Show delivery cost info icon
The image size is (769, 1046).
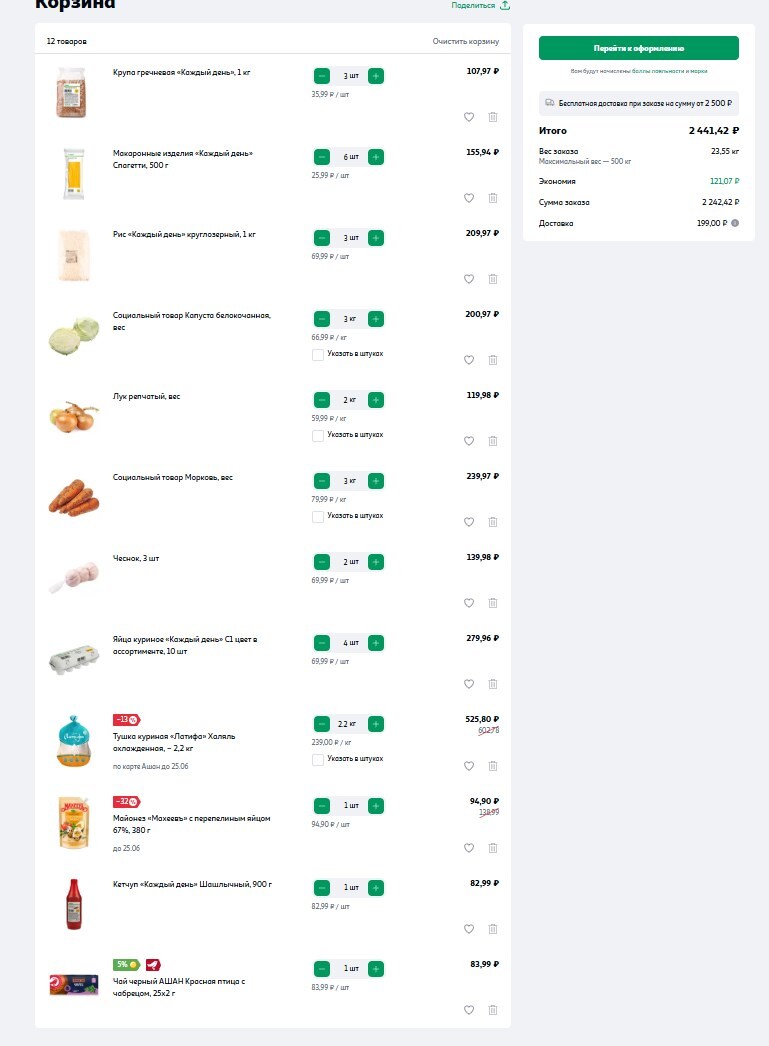coord(735,223)
